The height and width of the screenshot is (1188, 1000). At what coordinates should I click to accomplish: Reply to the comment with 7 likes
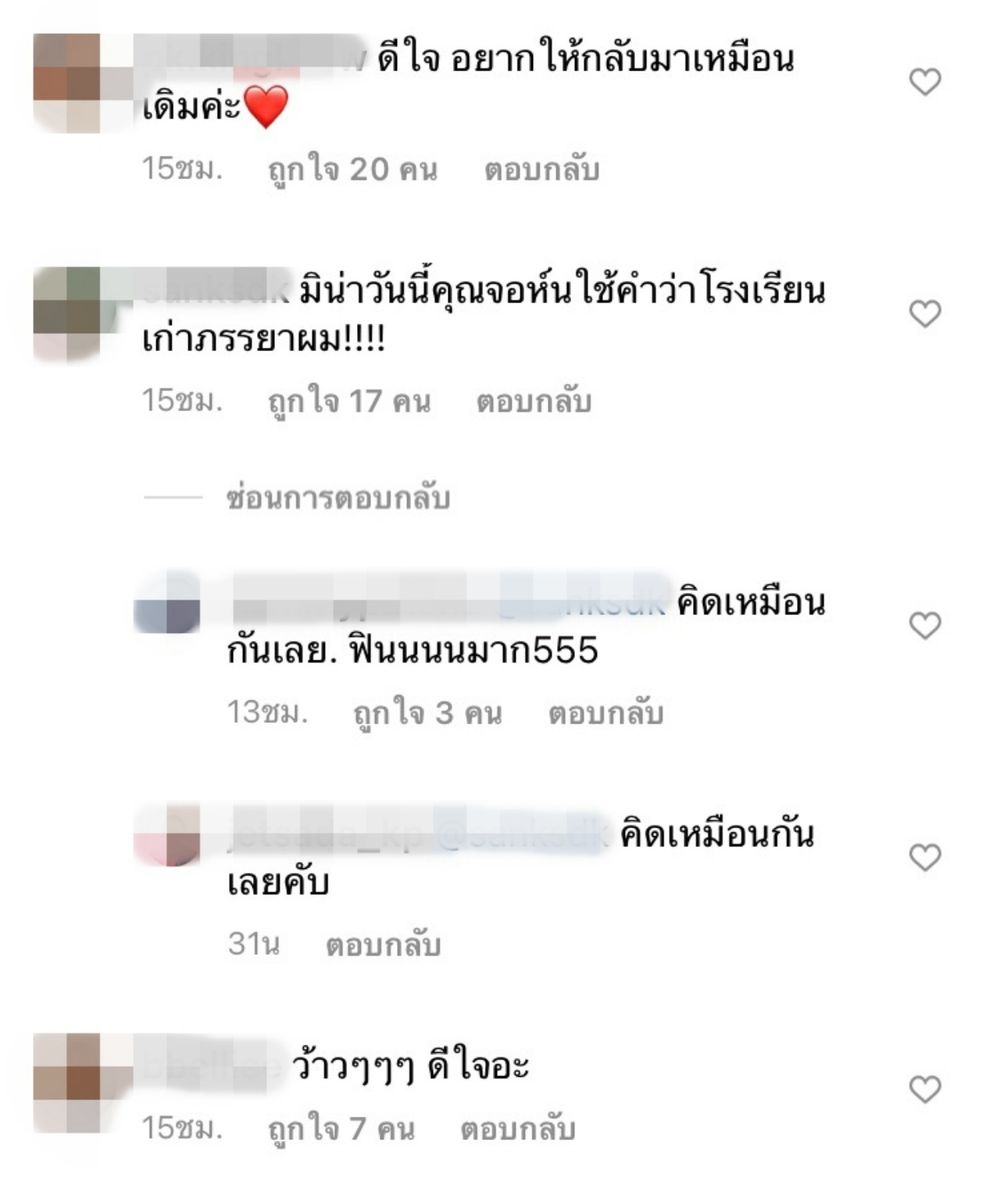point(517,1130)
